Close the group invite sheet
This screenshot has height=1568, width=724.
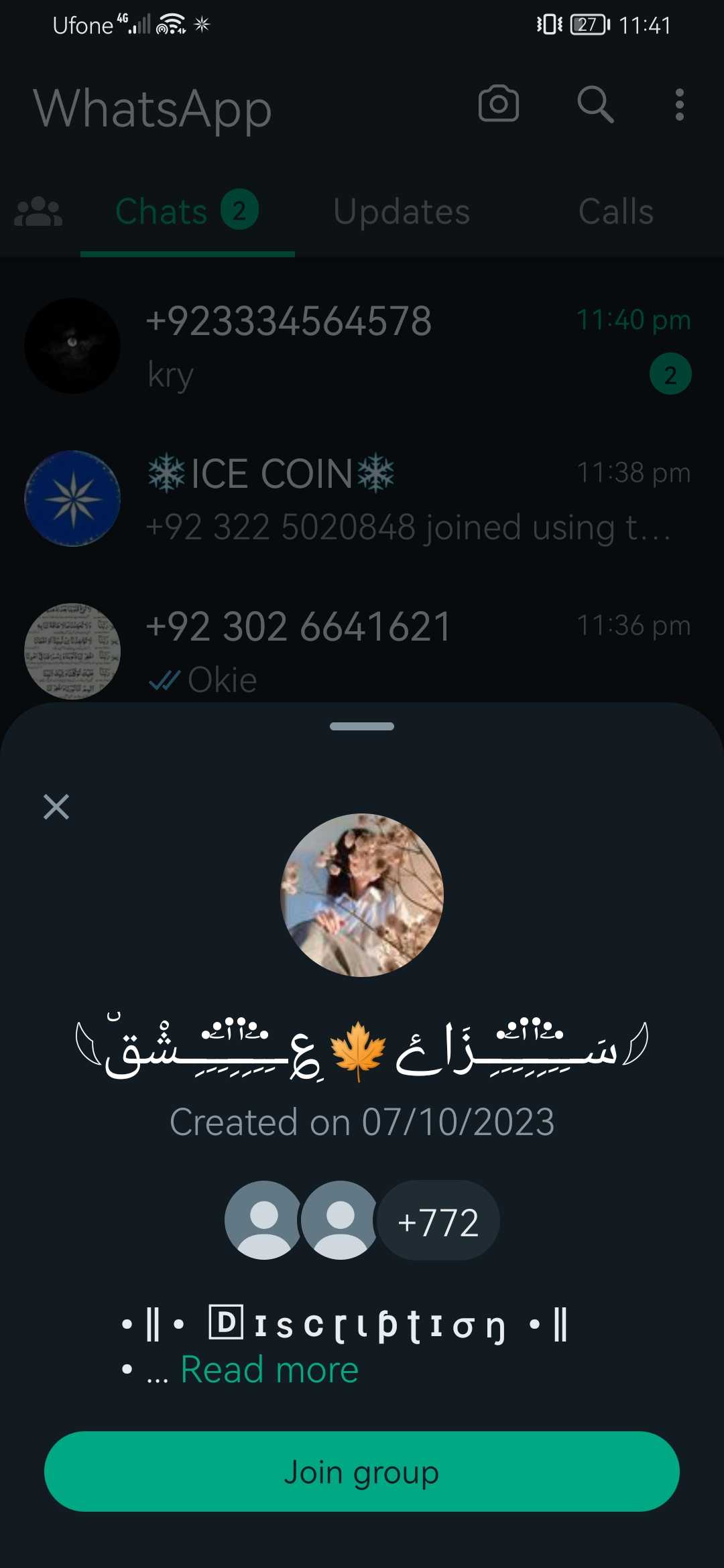tap(56, 807)
